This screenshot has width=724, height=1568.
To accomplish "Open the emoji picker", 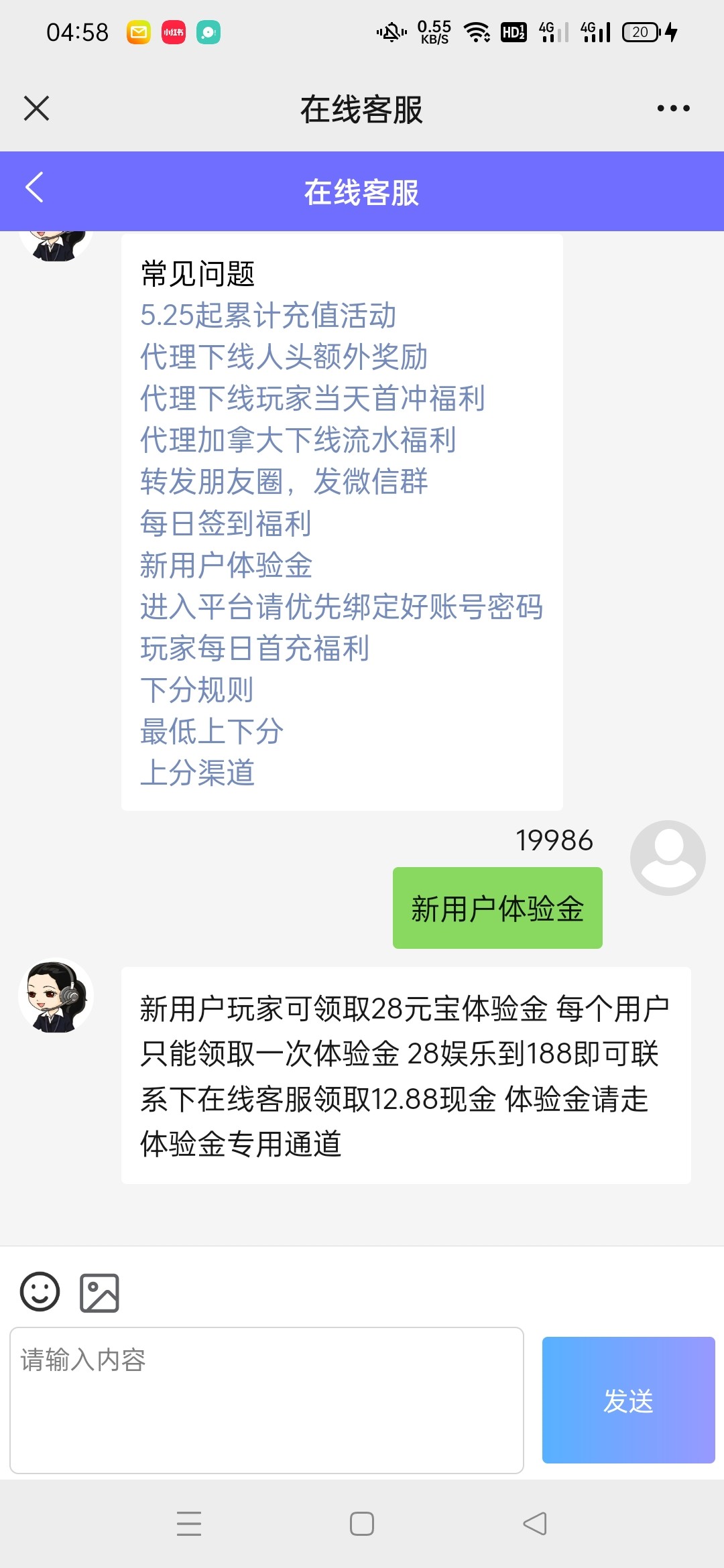I will 40,1292.
